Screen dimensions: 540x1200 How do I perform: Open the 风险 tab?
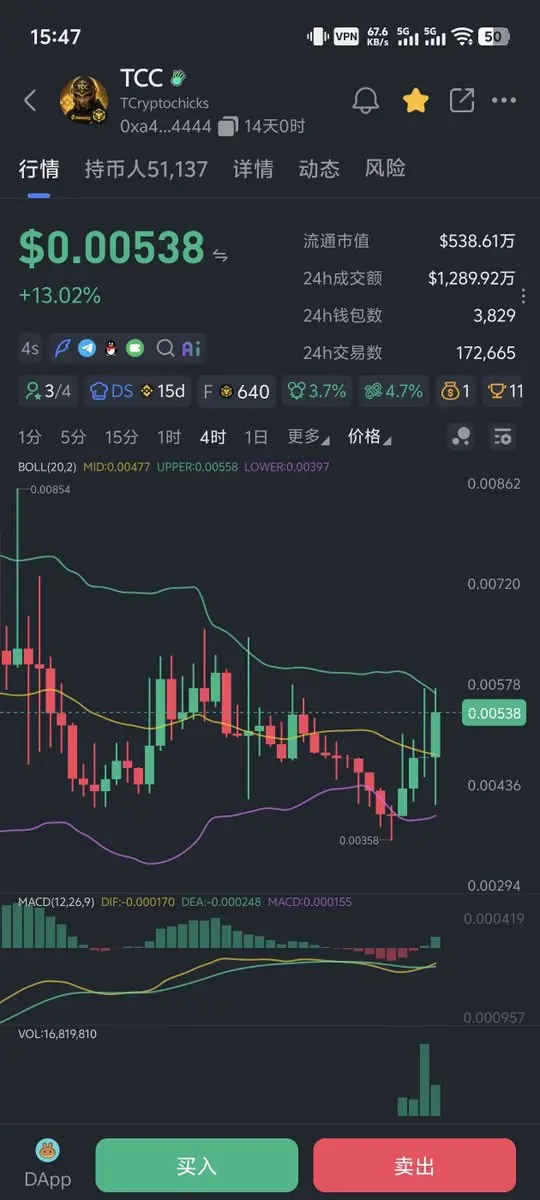pos(385,169)
